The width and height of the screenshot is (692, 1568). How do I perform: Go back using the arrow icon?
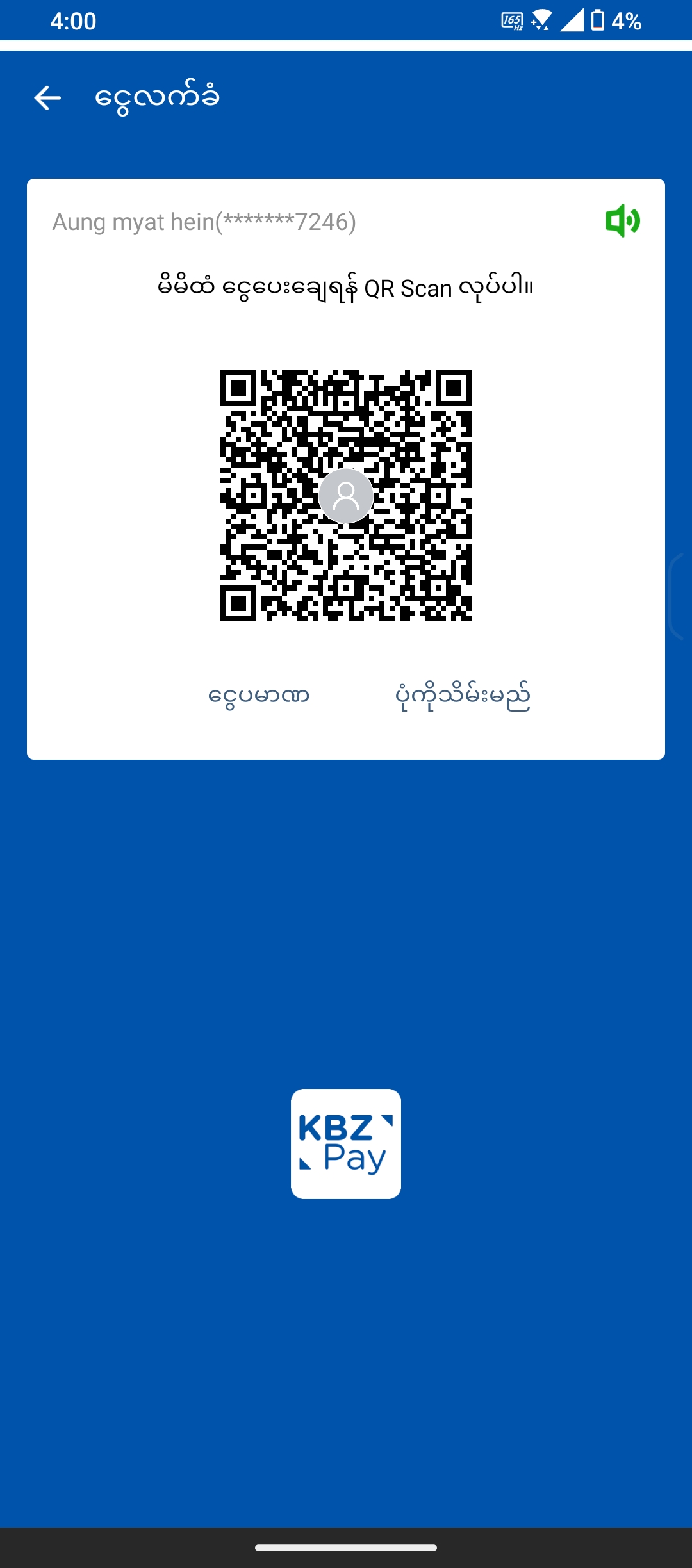47,98
